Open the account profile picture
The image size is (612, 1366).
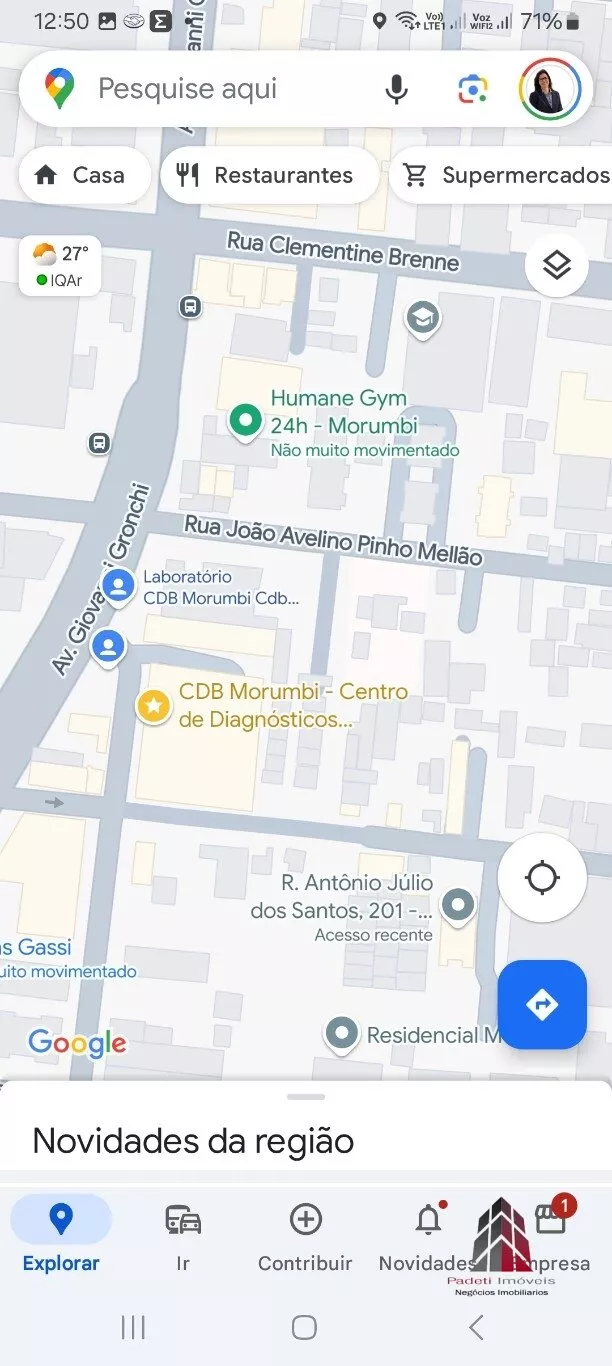click(x=550, y=90)
